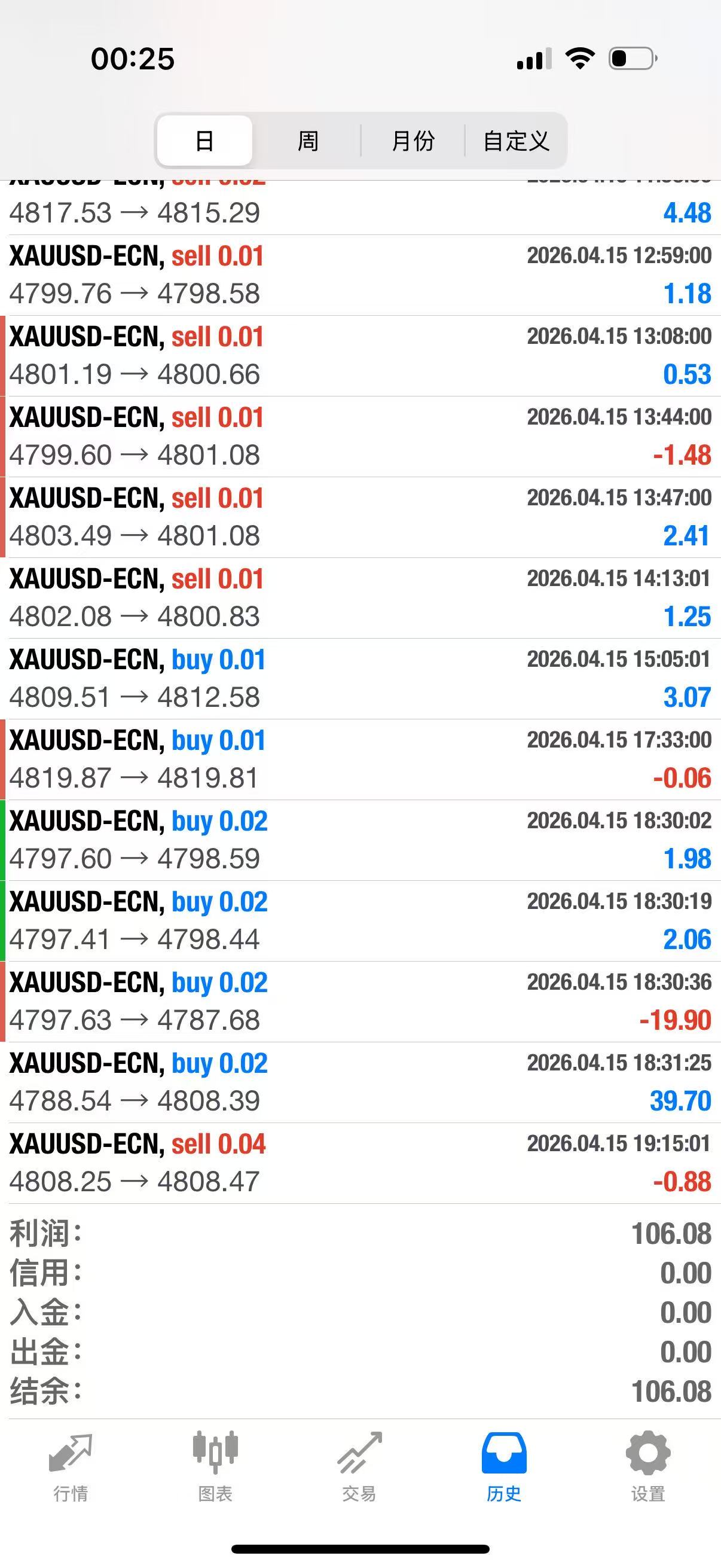Expand the sell trade closed at 12:59:00
Image resolution: width=721 pixels, height=1568 pixels.
coord(360,275)
